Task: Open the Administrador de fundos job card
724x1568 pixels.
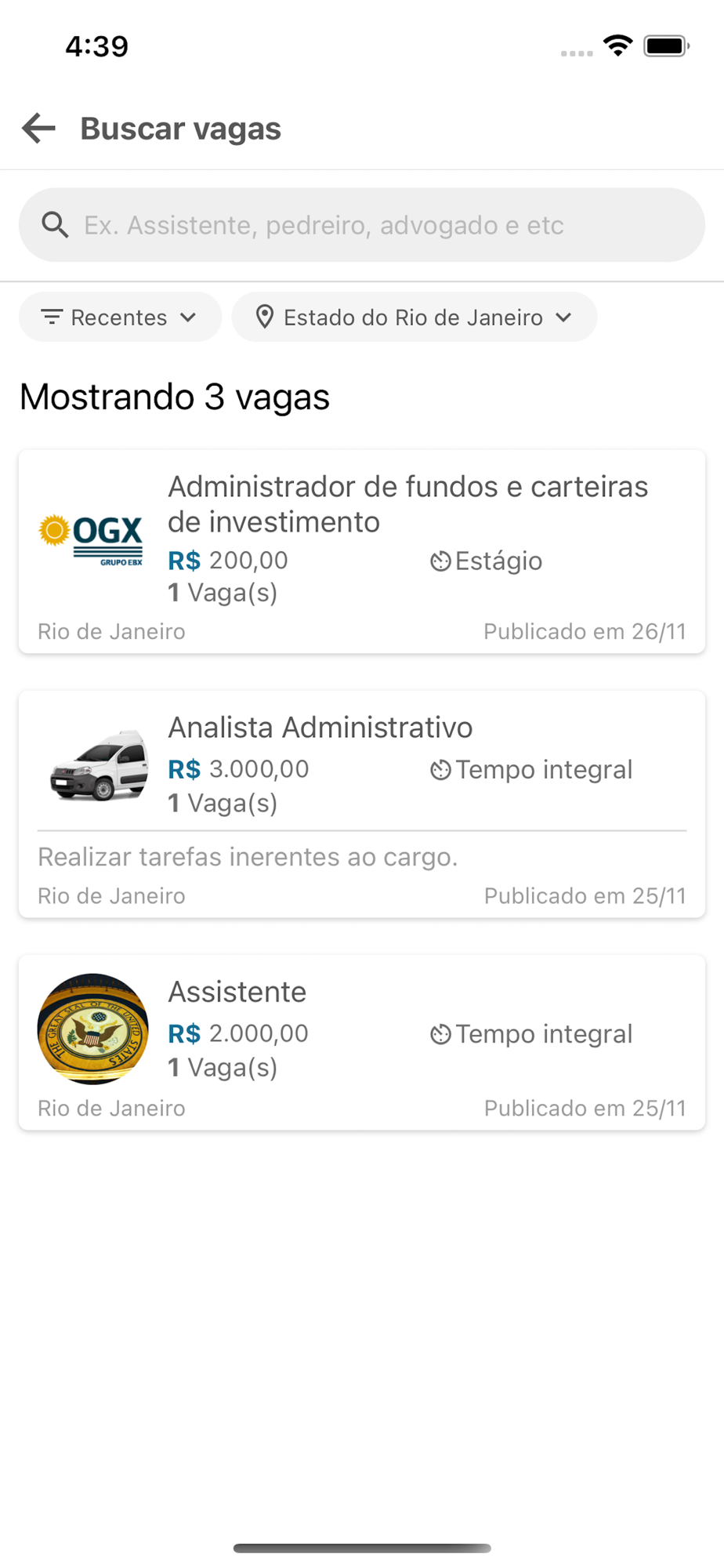Action: pyautogui.click(x=362, y=552)
